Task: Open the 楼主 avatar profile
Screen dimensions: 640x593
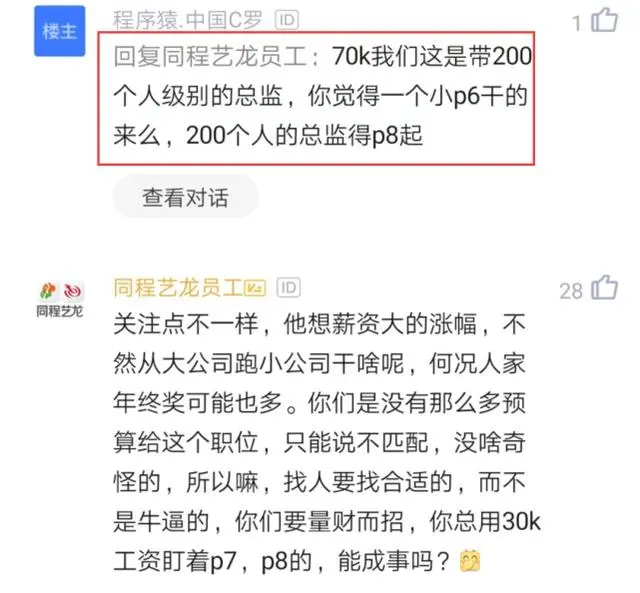Action: [59, 30]
